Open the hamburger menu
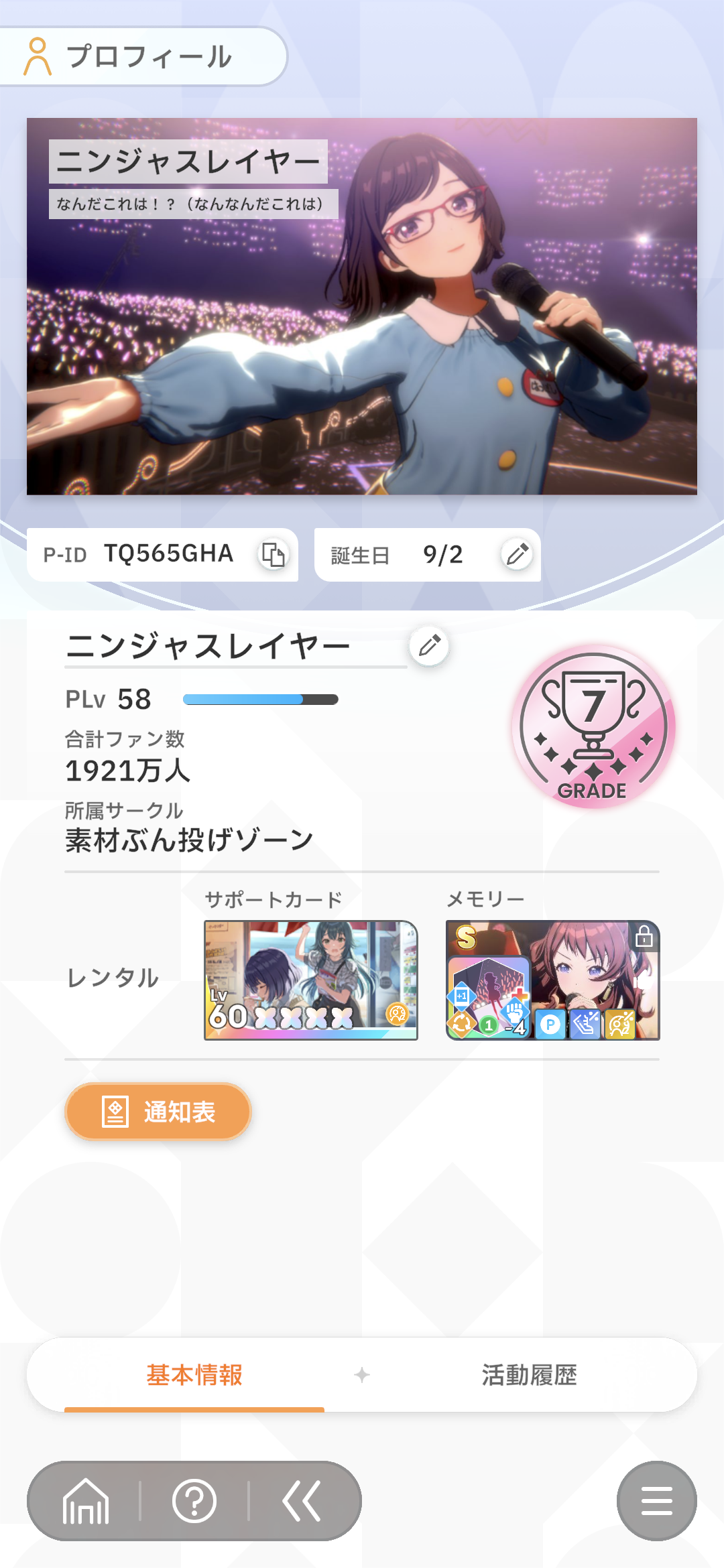The image size is (724, 1568). pos(656,1501)
